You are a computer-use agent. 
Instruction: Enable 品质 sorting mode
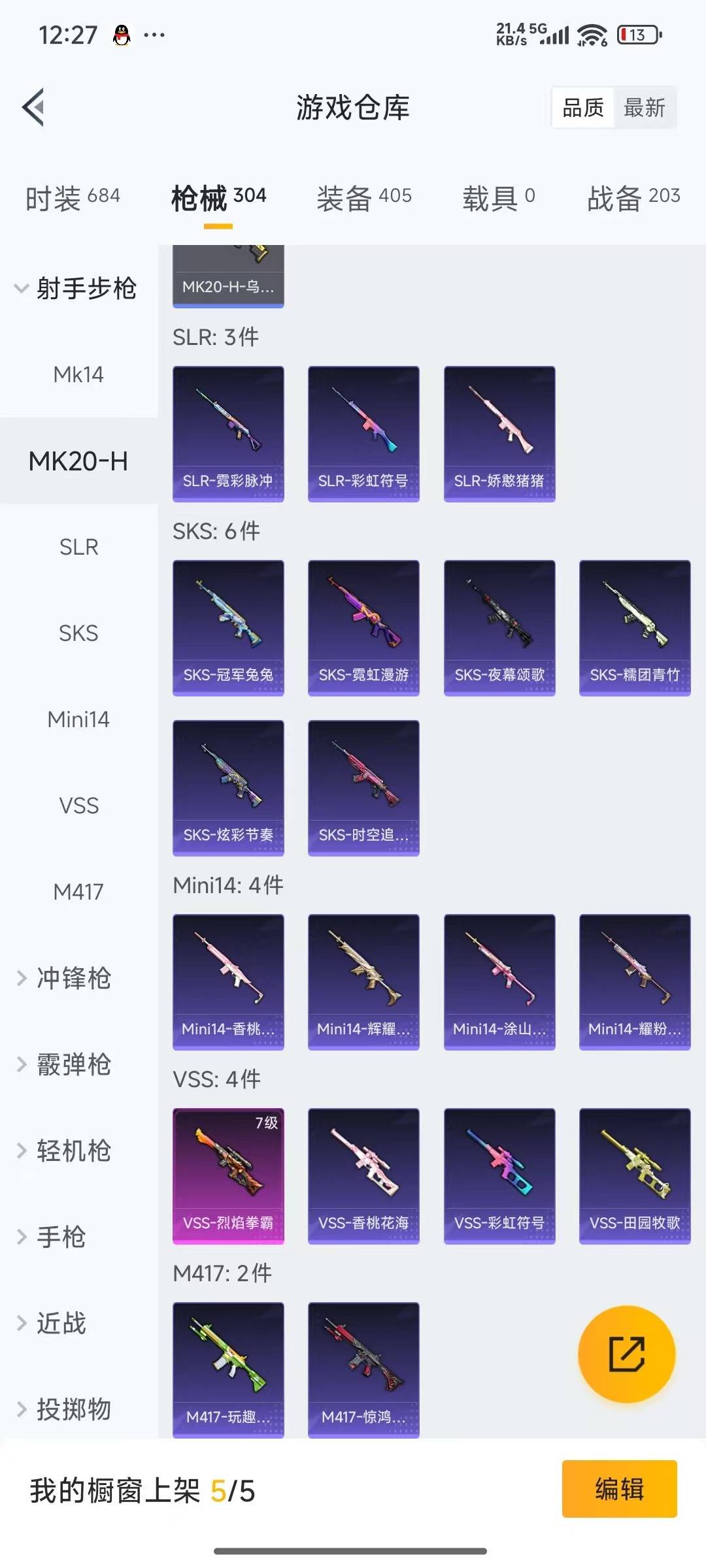584,108
